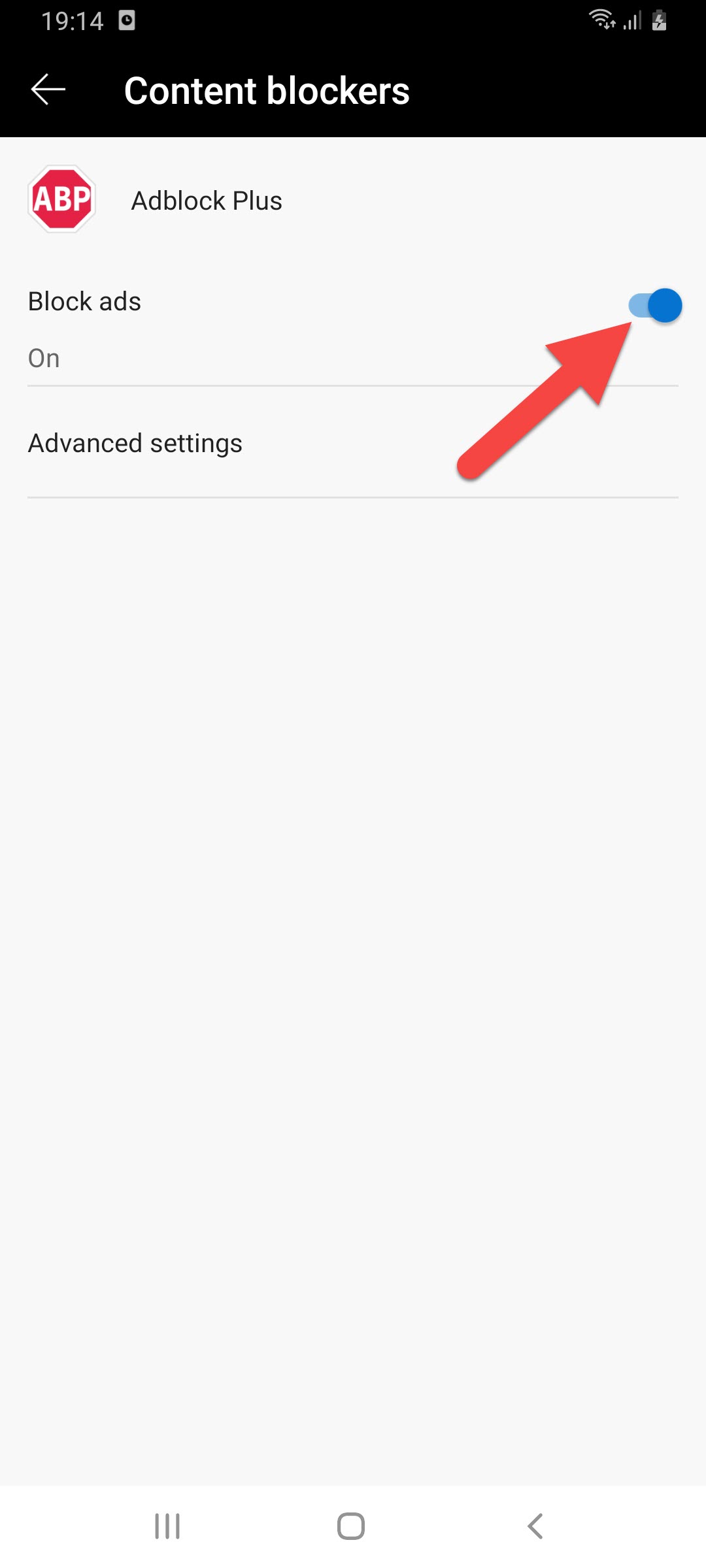
Task: Turn off the Block ads switch
Action: (655, 306)
